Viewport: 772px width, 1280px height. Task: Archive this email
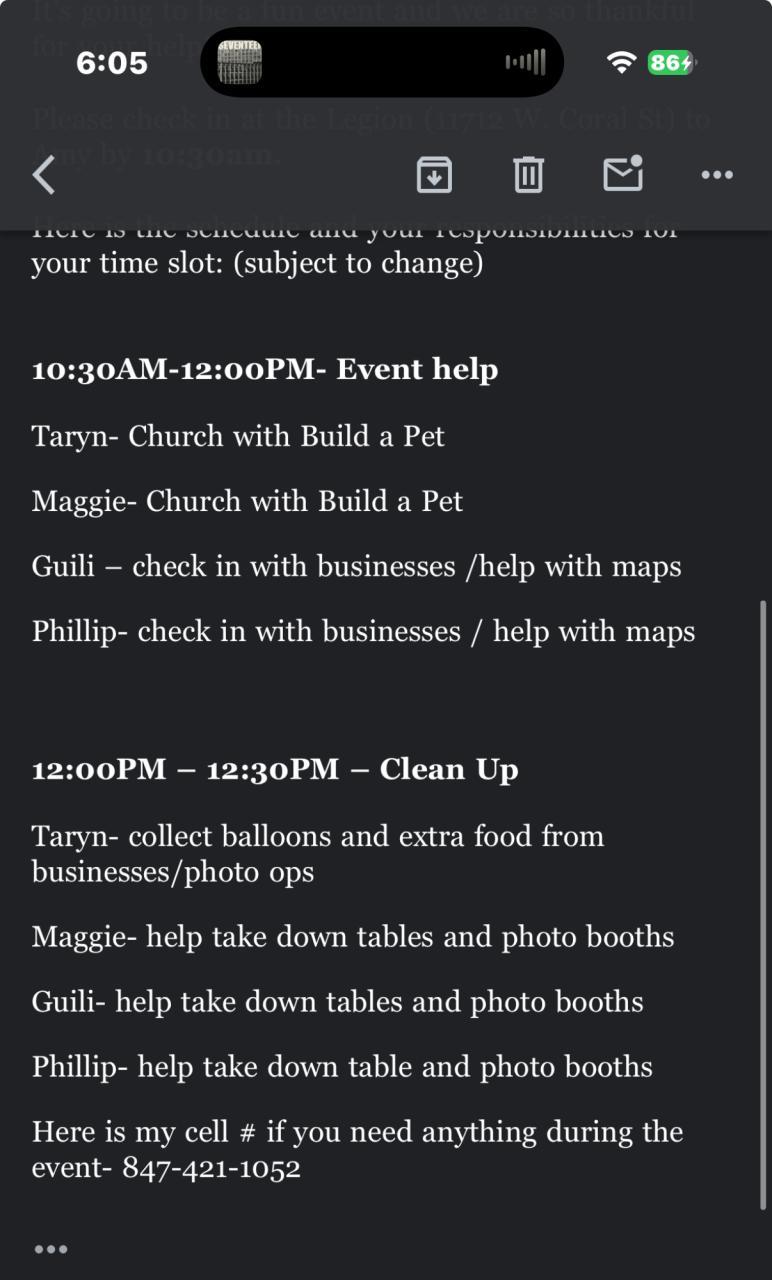point(434,176)
